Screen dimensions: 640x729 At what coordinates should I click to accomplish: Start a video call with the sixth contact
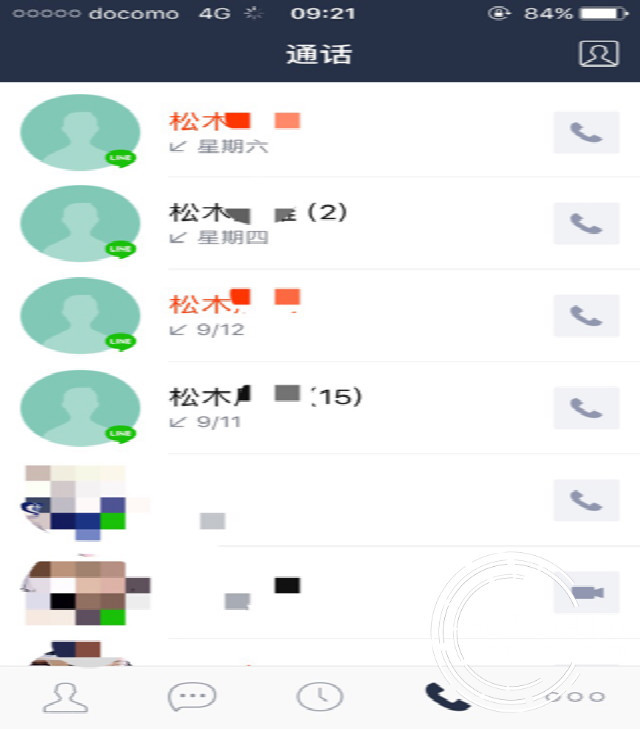pyautogui.click(x=586, y=593)
